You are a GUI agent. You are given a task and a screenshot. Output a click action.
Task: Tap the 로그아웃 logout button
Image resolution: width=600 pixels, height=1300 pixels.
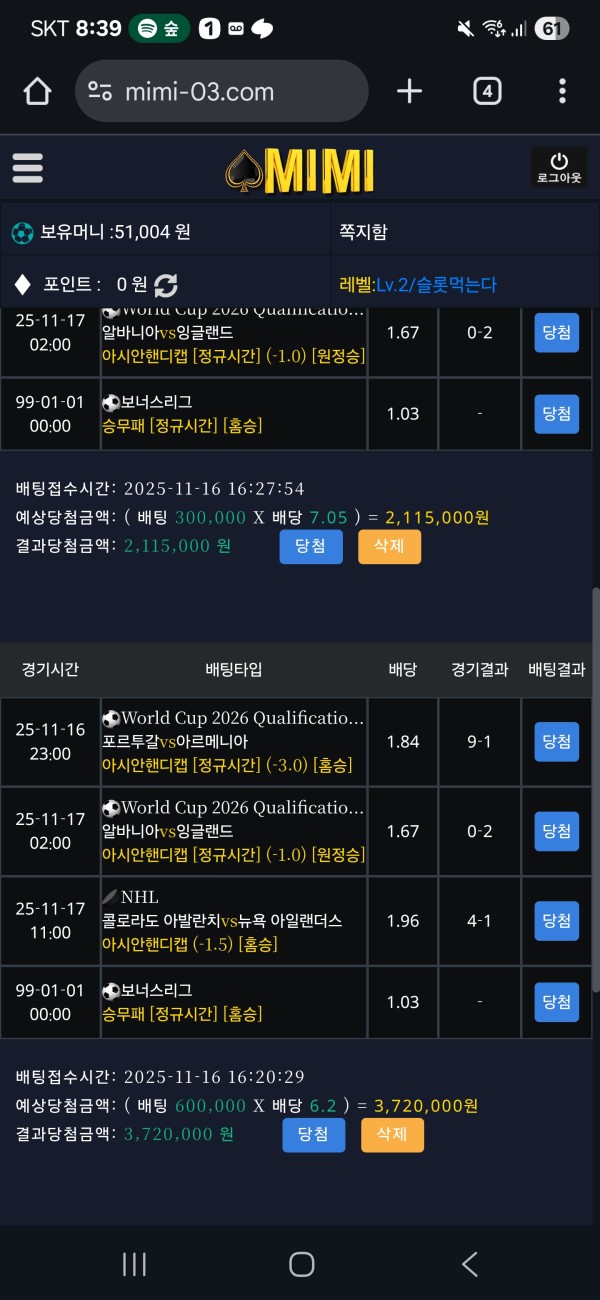(558, 167)
